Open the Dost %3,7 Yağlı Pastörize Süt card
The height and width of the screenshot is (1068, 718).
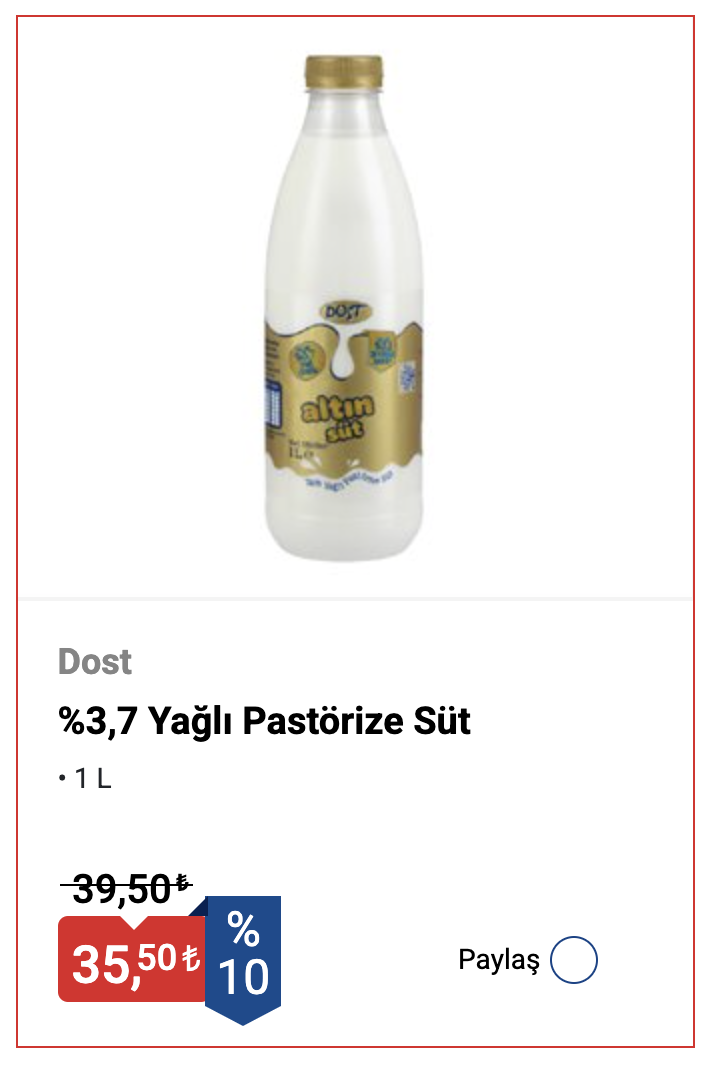[265, 721]
